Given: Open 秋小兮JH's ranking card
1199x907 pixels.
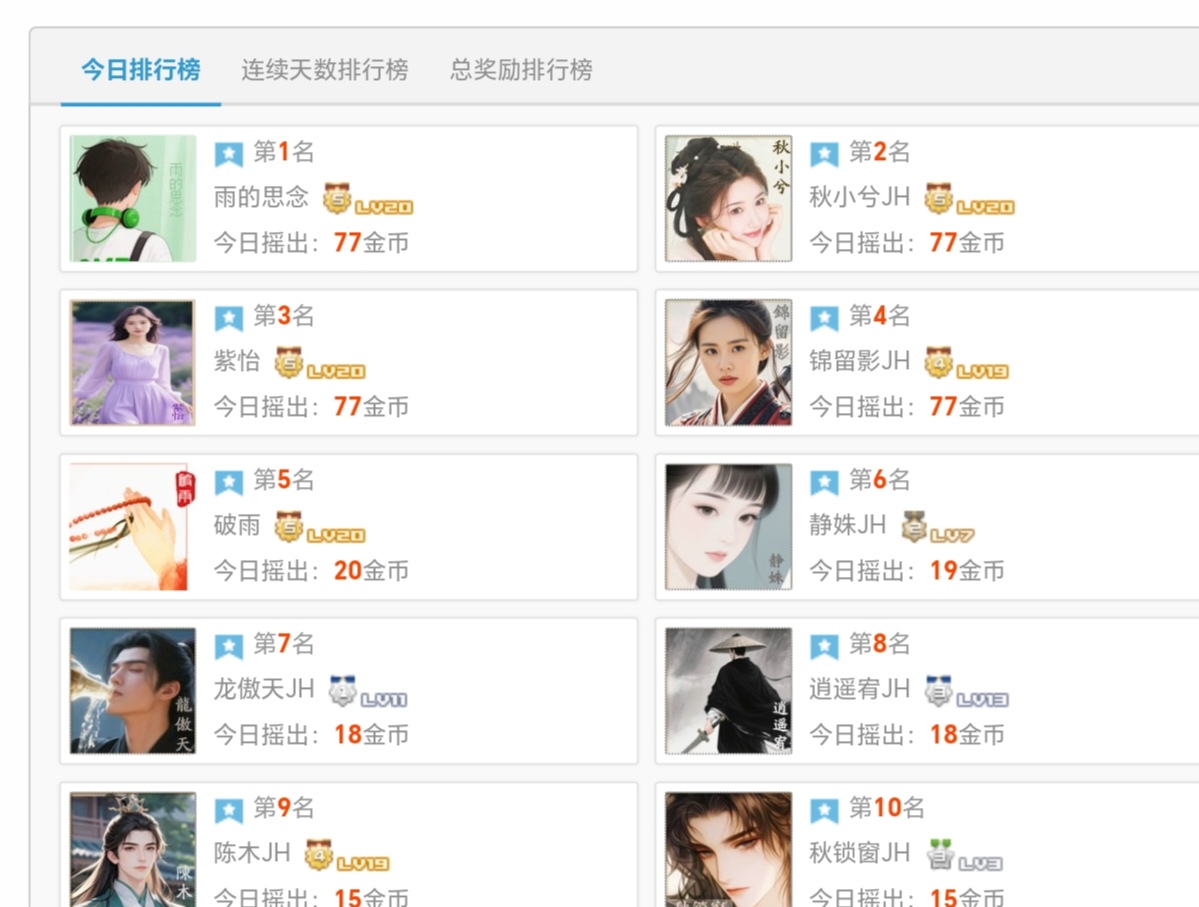Looking at the screenshot, I should pyautogui.click(x=926, y=198).
